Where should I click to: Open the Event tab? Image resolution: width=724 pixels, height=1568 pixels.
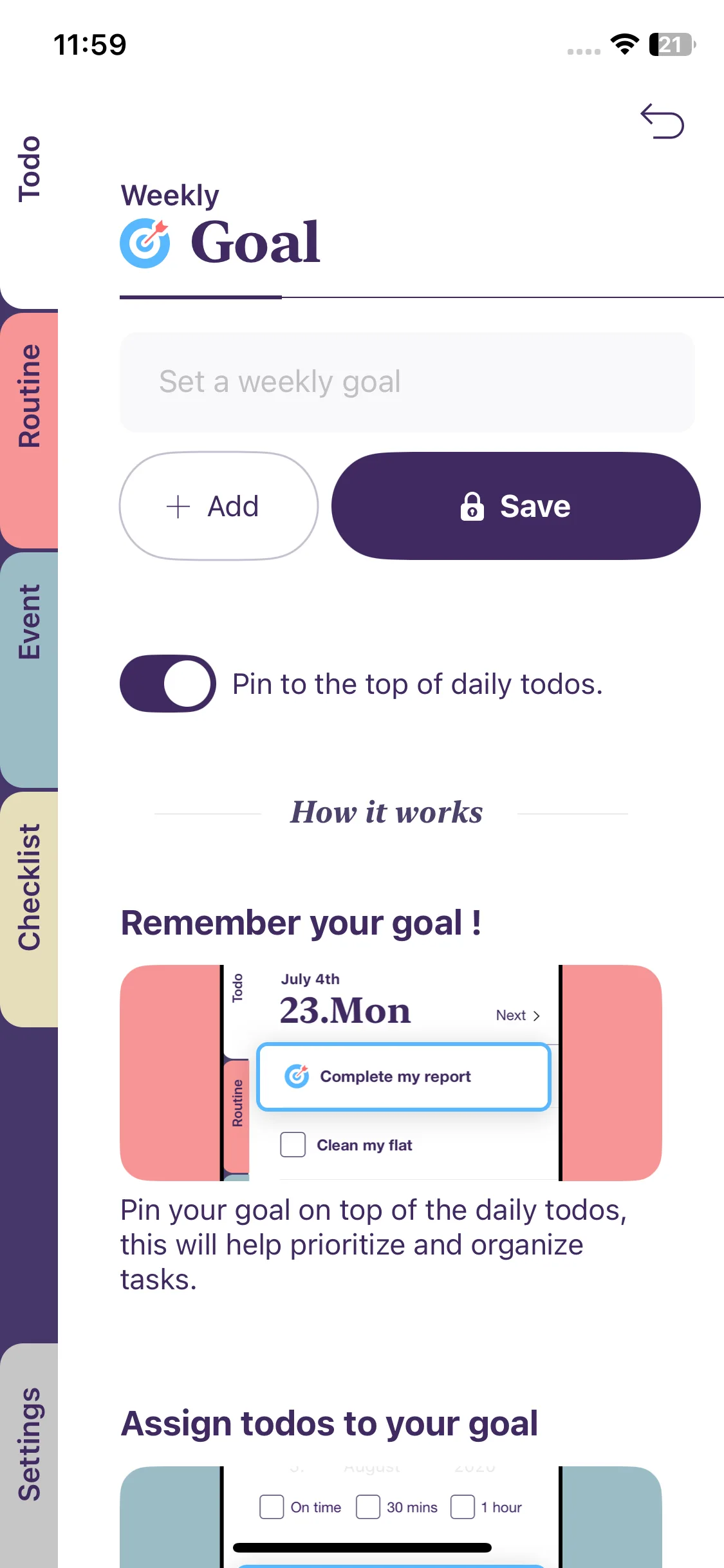coord(29,669)
